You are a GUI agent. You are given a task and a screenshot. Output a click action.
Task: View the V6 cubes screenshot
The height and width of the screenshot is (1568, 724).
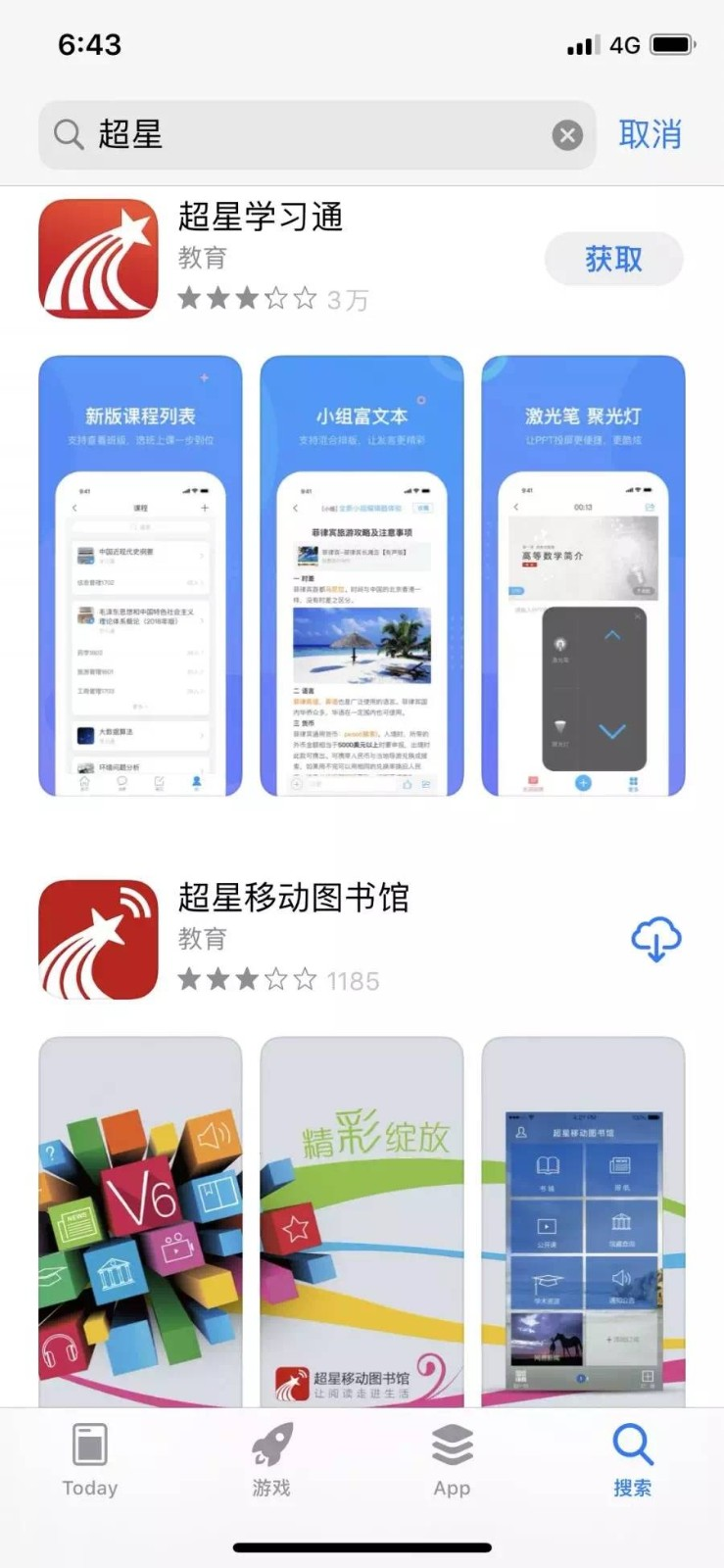pos(140,1220)
